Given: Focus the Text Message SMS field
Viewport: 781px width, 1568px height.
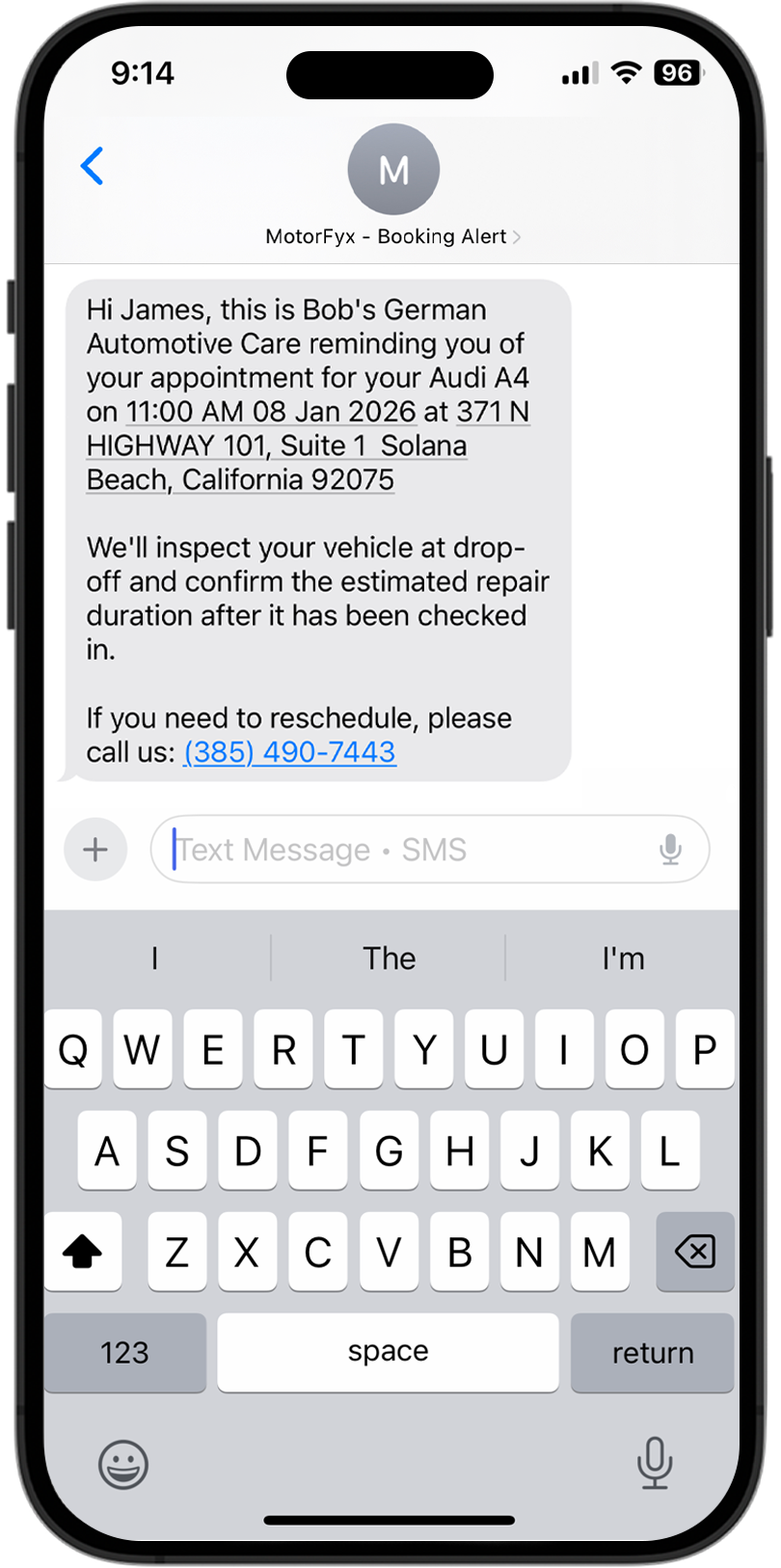Looking at the screenshot, I should point(405,850).
